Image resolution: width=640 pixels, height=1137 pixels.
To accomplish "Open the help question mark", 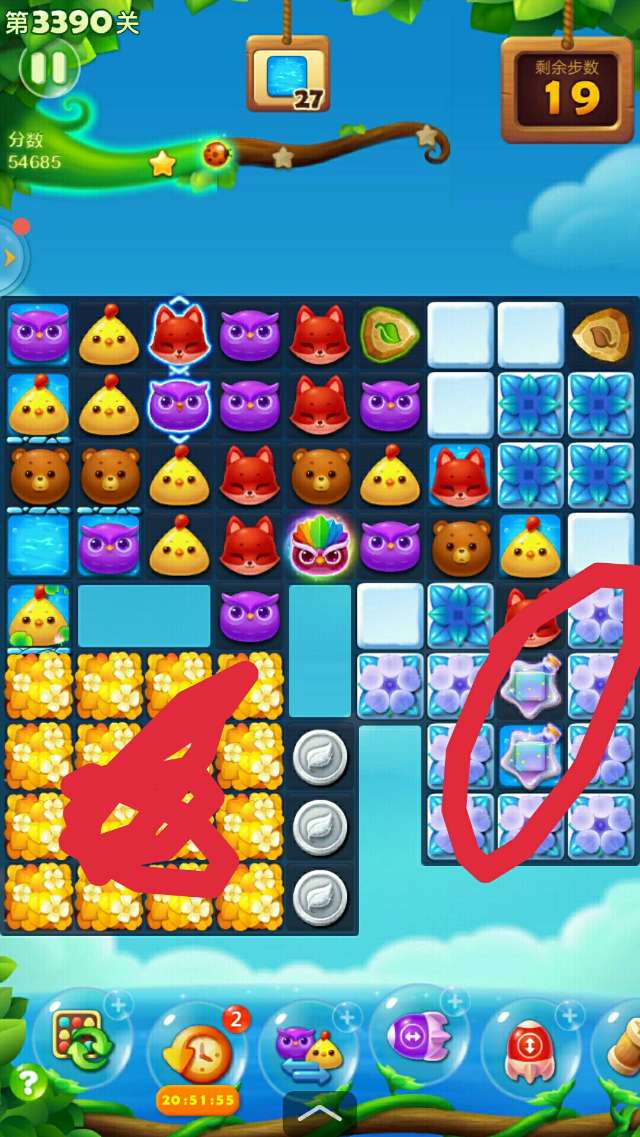I will click(x=26, y=1082).
